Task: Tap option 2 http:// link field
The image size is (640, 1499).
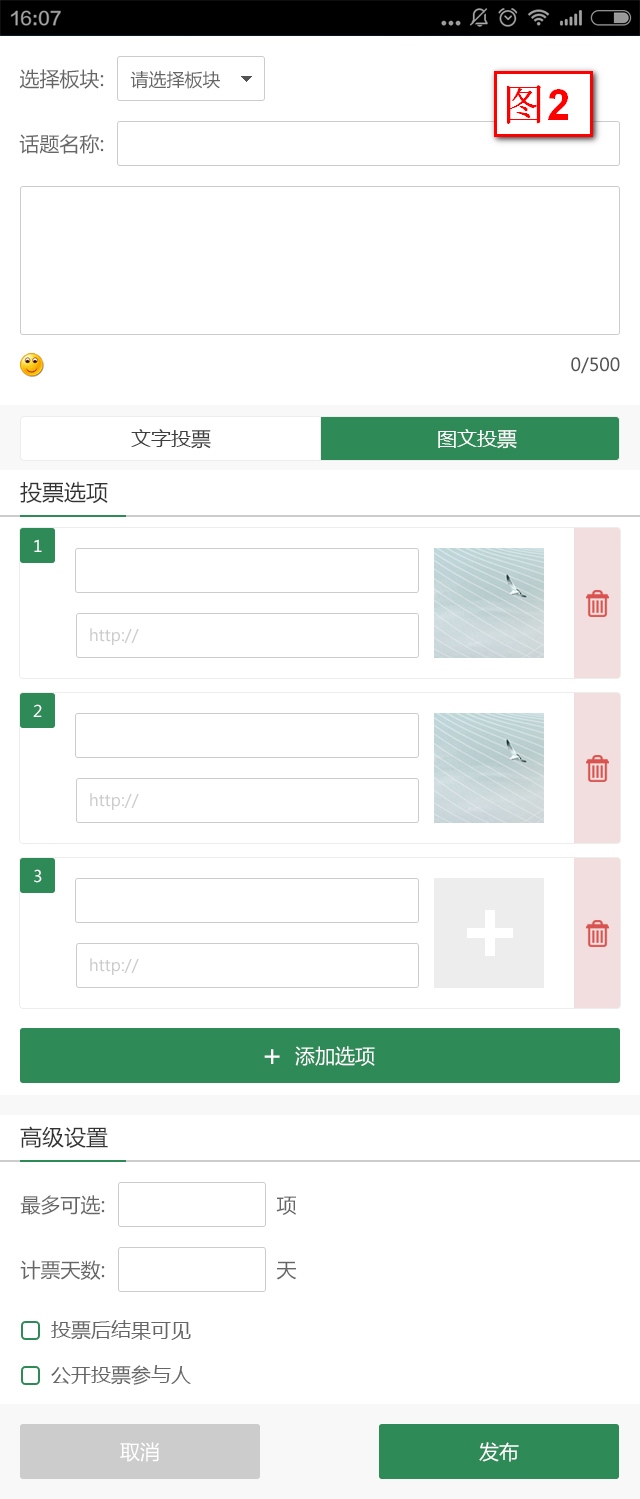Action: [x=247, y=800]
